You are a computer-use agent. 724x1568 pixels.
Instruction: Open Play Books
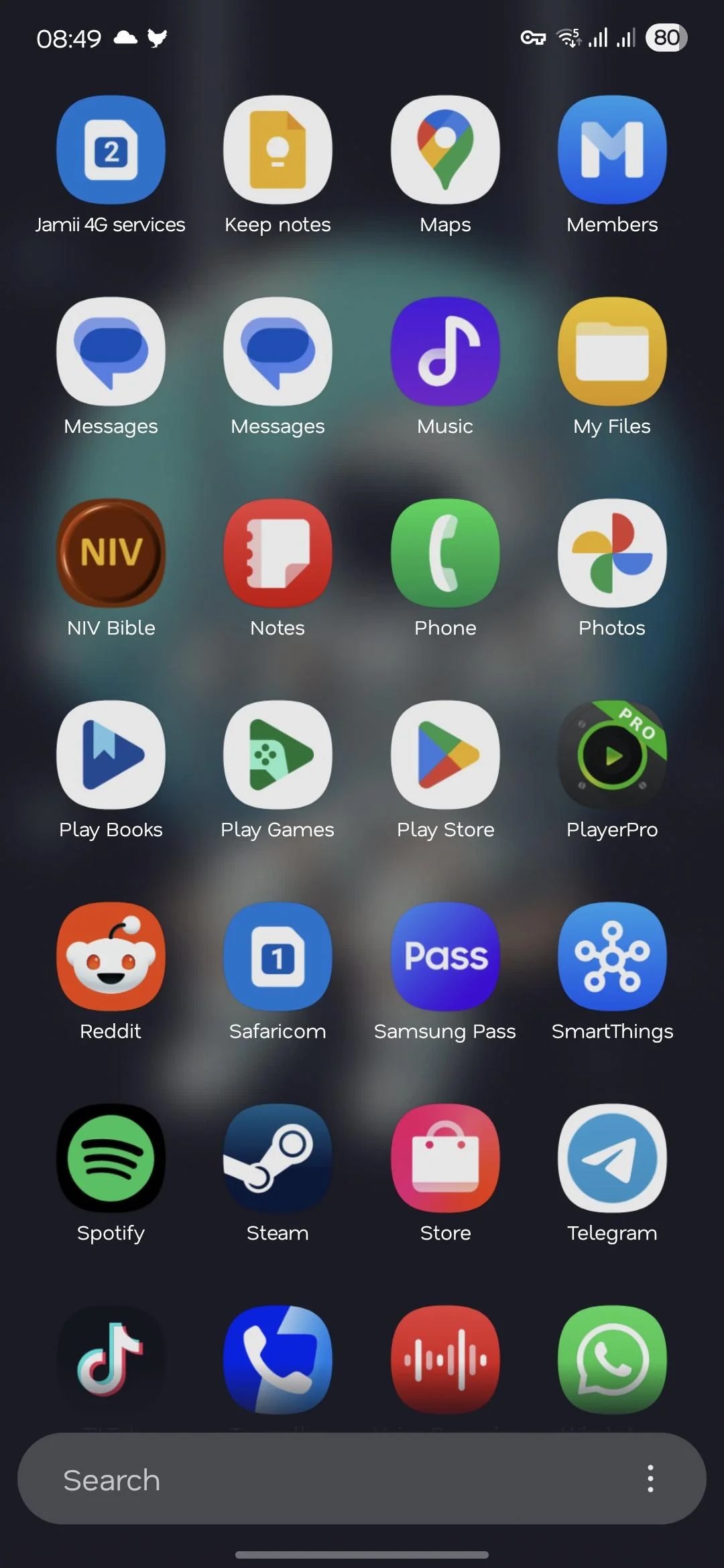point(111,755)
